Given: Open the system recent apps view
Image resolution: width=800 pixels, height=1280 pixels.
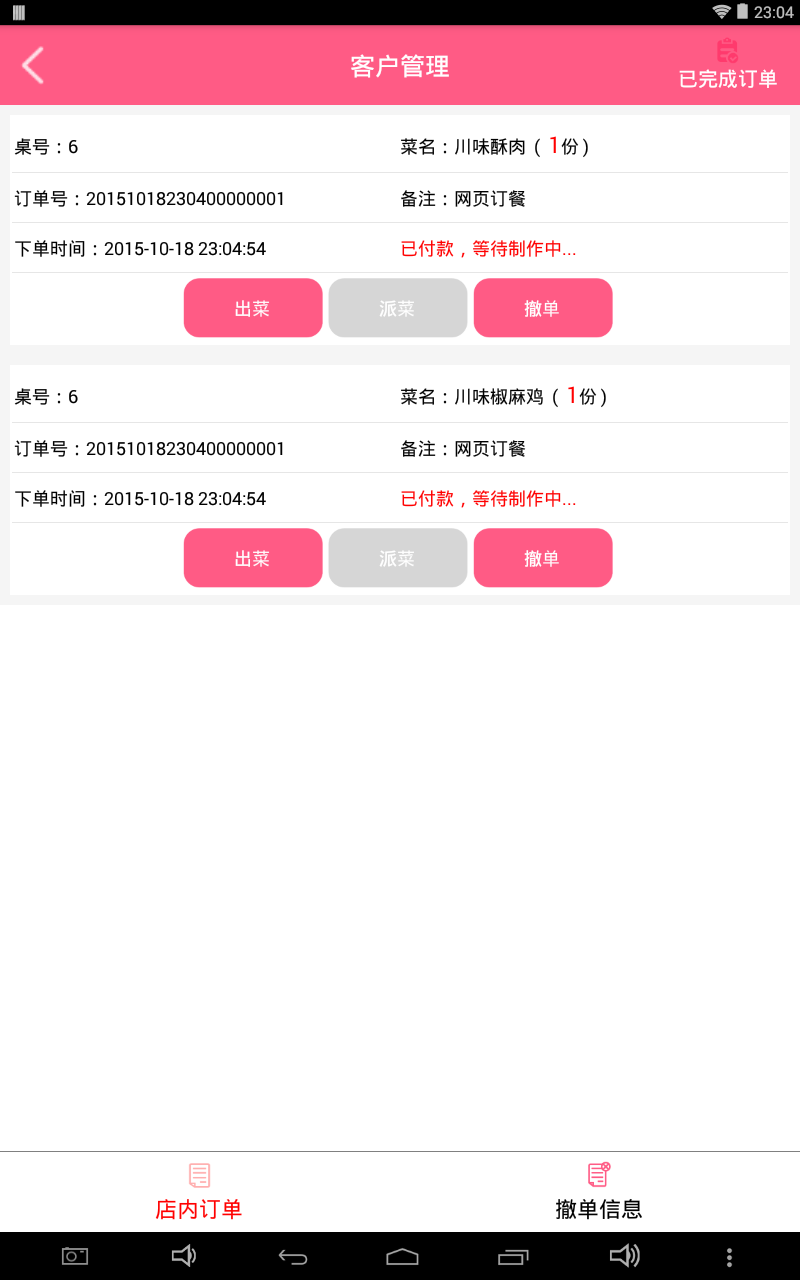Looking at the screenshot, I should click(513, 1257).
